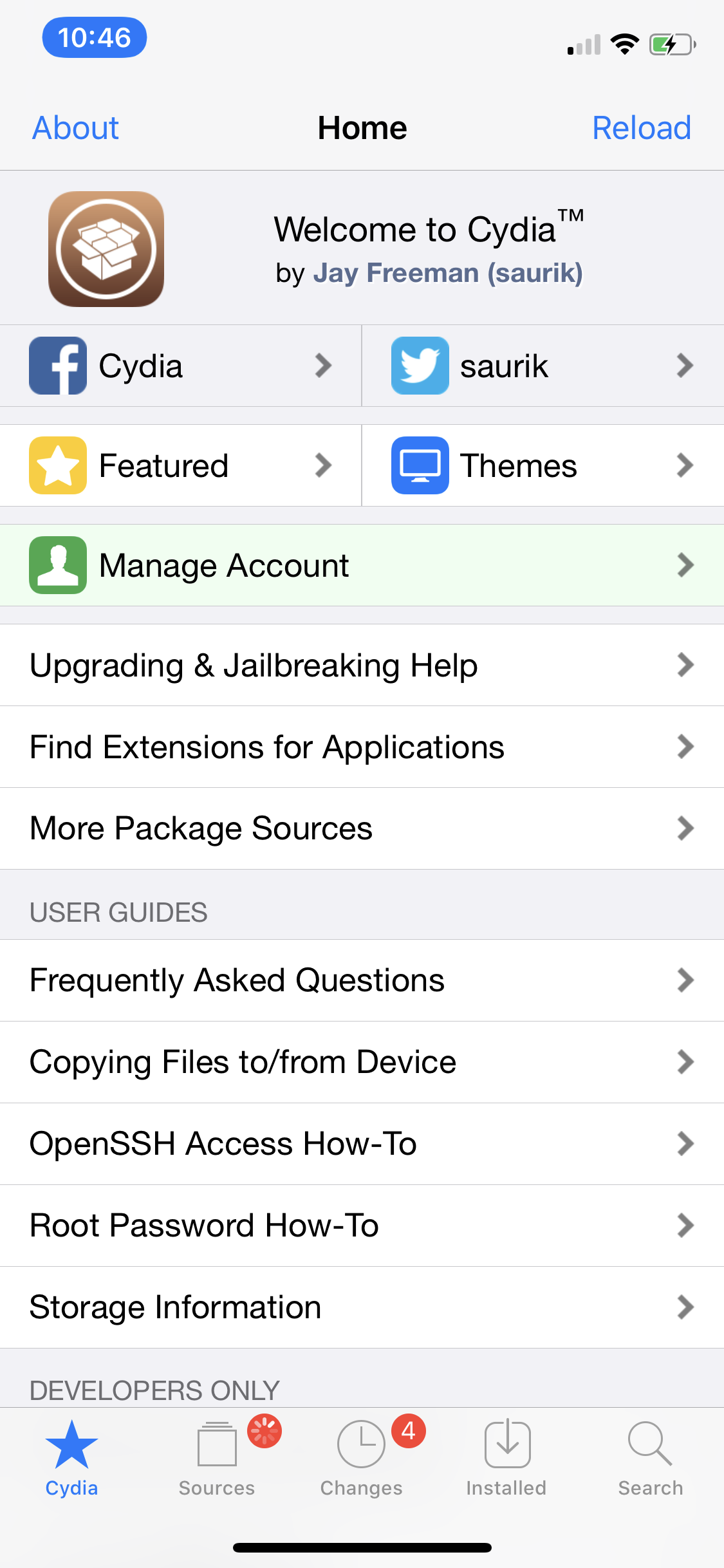Screen dimensions: 724x1568
Task: Browse Featured packages
Action: 181,465
